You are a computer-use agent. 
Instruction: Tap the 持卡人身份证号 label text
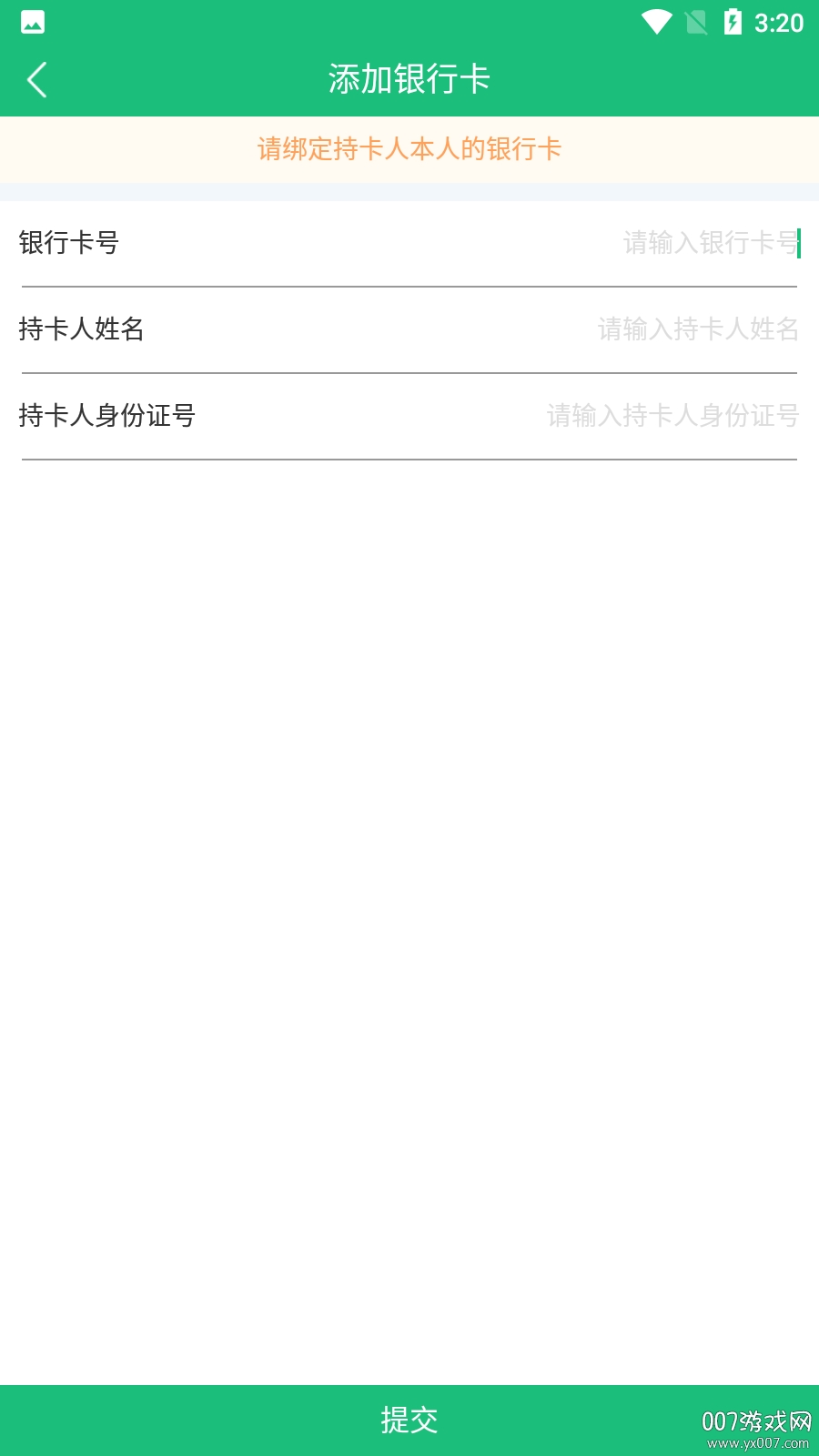pos(107,417)
